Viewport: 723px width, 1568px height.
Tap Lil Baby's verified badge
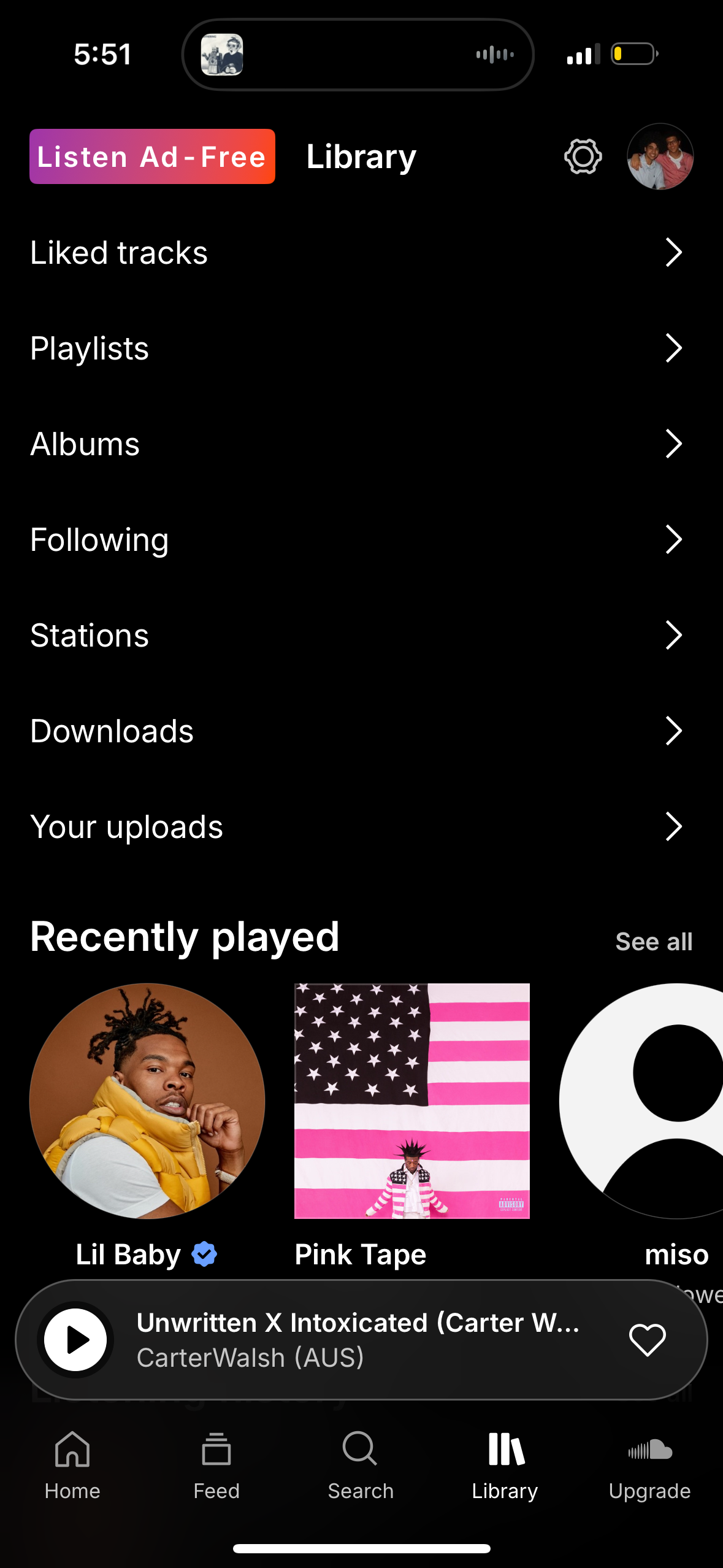point(204,1253)
